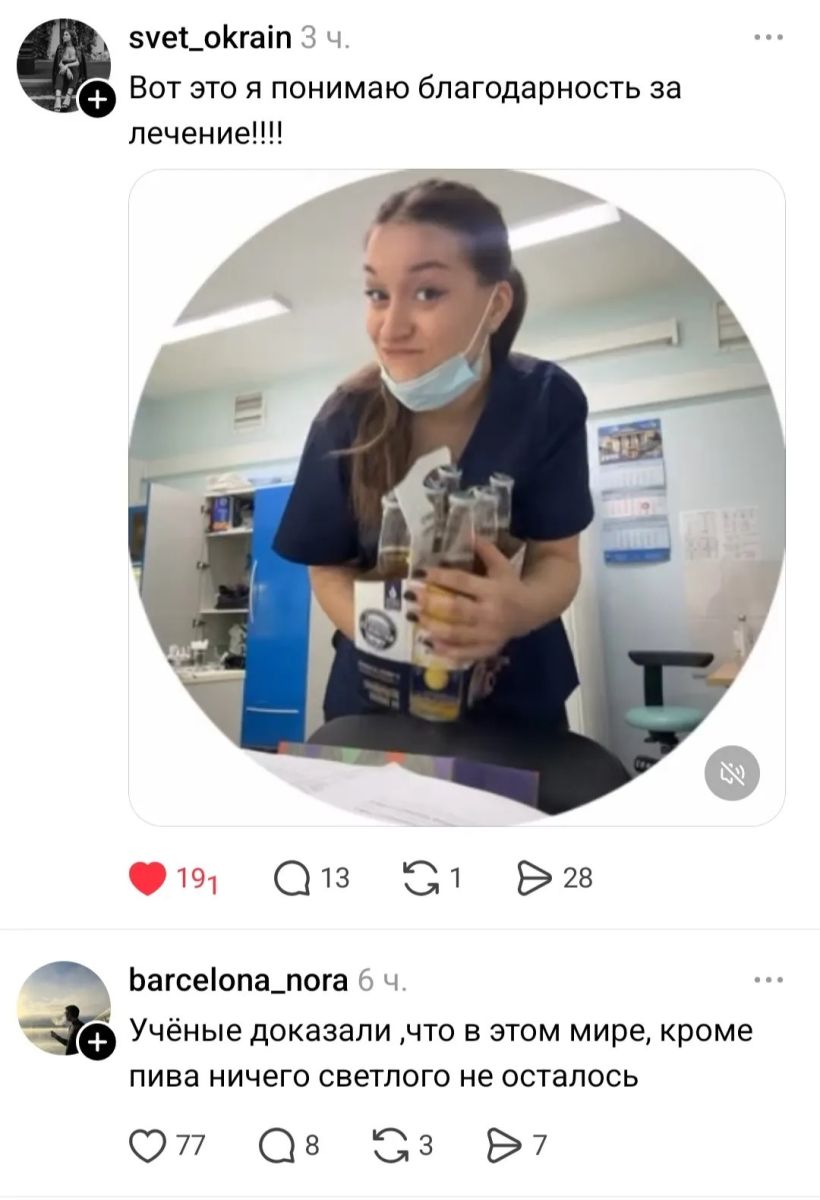Viewport: 820px width, 1200px height.
Task: Unlike the svet_okrain post
Action: [149, 878]
